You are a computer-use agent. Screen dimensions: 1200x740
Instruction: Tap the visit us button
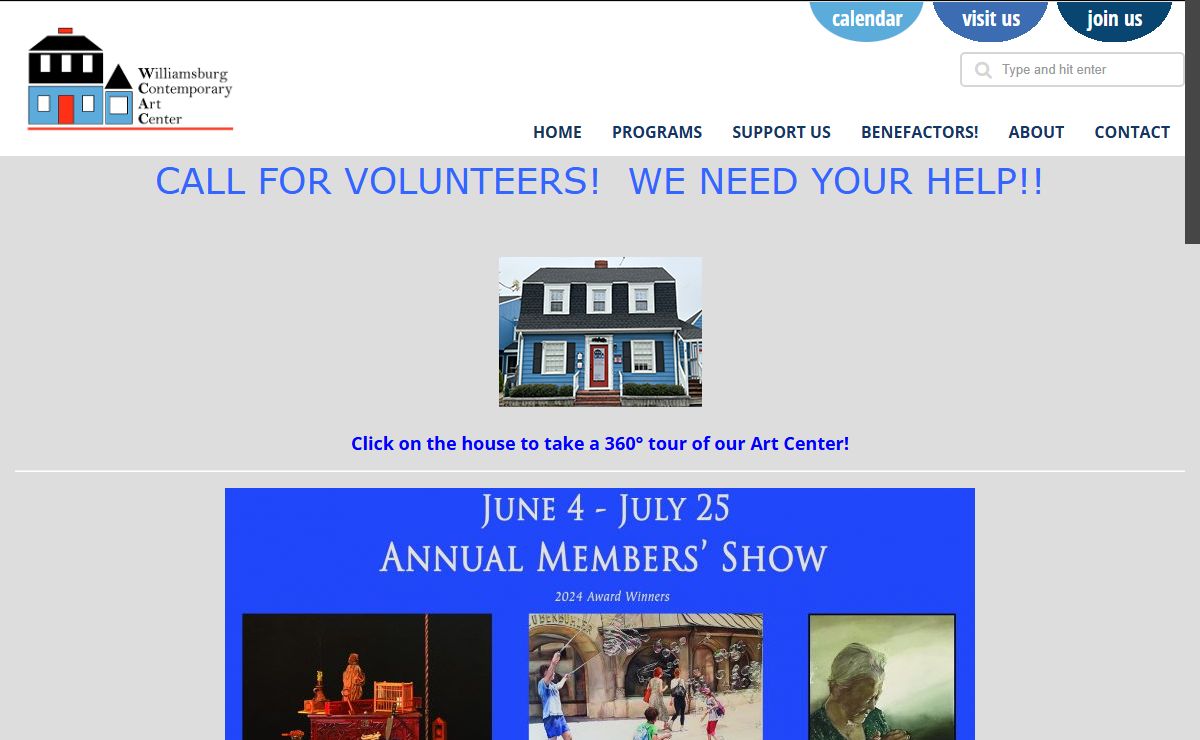(x=990, y=19)
